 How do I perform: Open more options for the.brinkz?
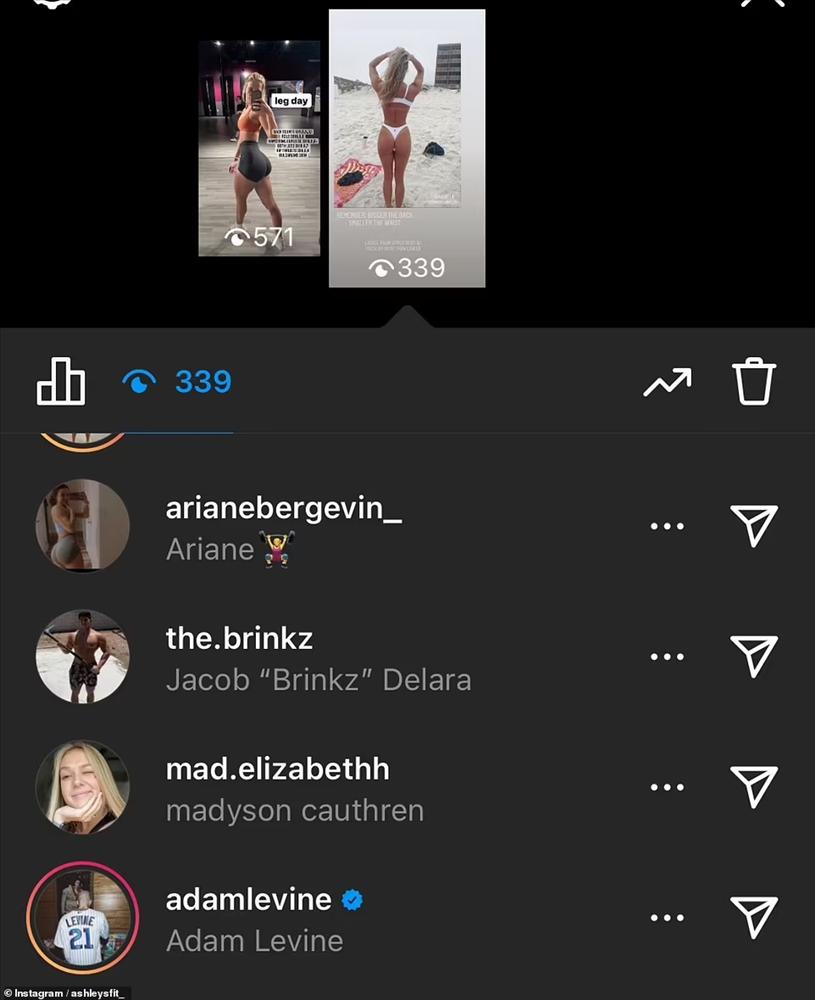pyautogui.click(x=667, y=657)
